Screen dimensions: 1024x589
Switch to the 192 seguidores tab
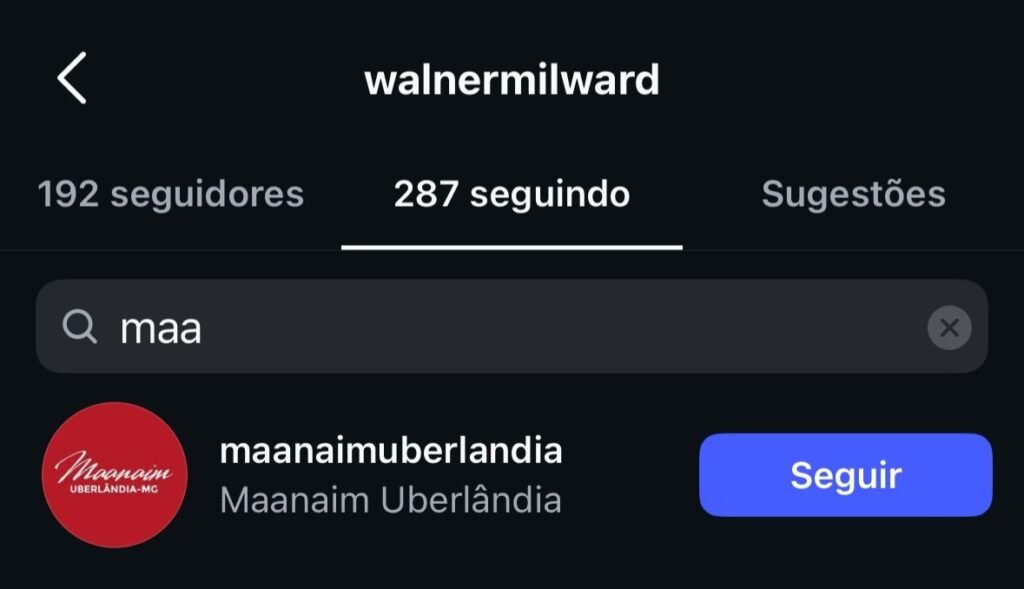[x=171, y=193]
